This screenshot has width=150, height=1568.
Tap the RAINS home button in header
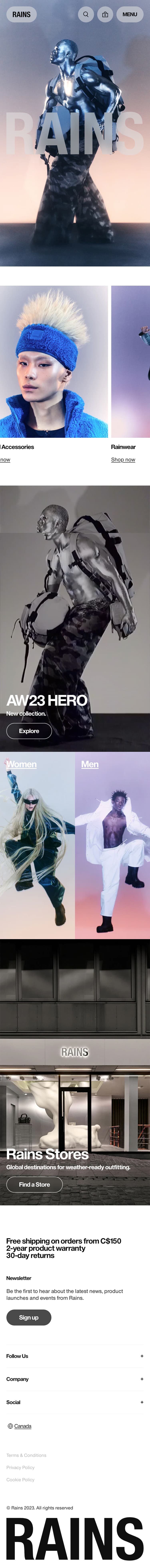click(21, 14)
